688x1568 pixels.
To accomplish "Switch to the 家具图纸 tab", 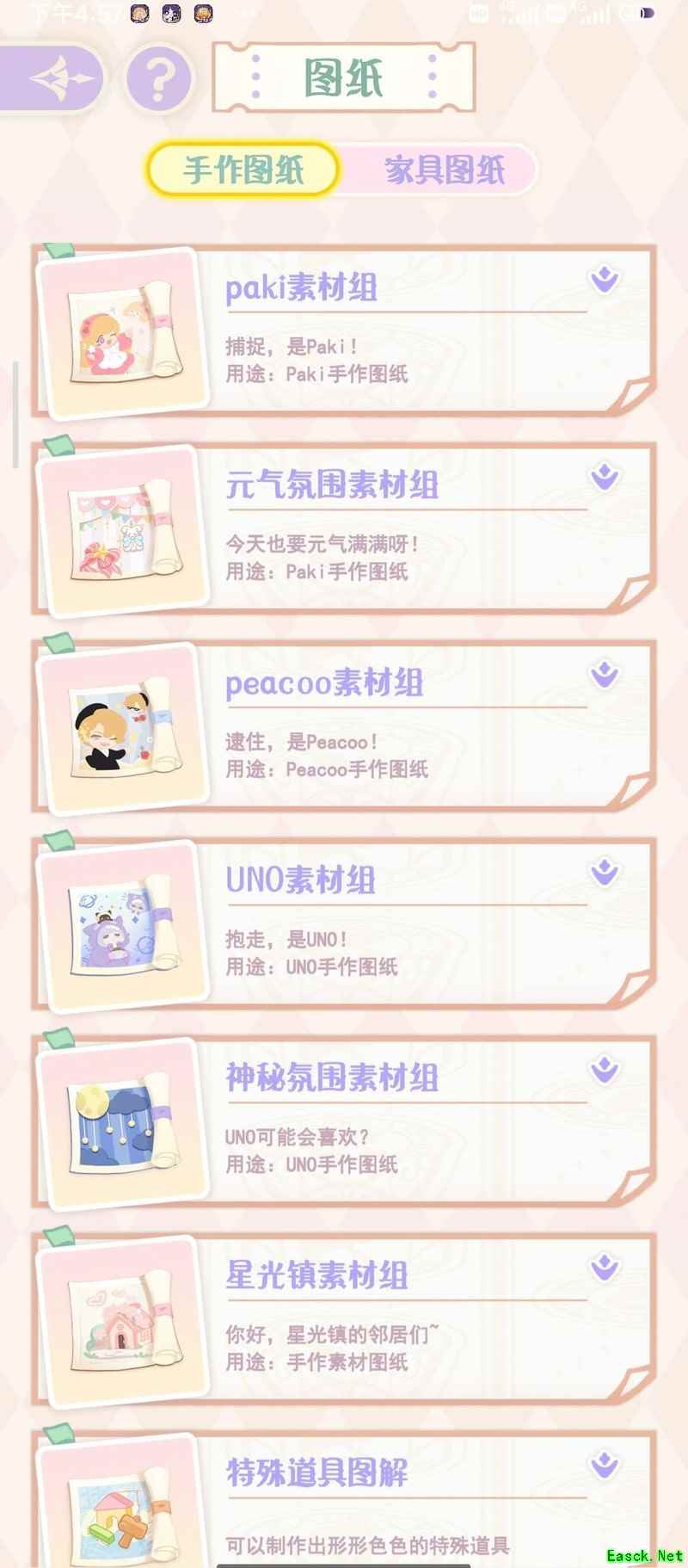I will 444,170.
